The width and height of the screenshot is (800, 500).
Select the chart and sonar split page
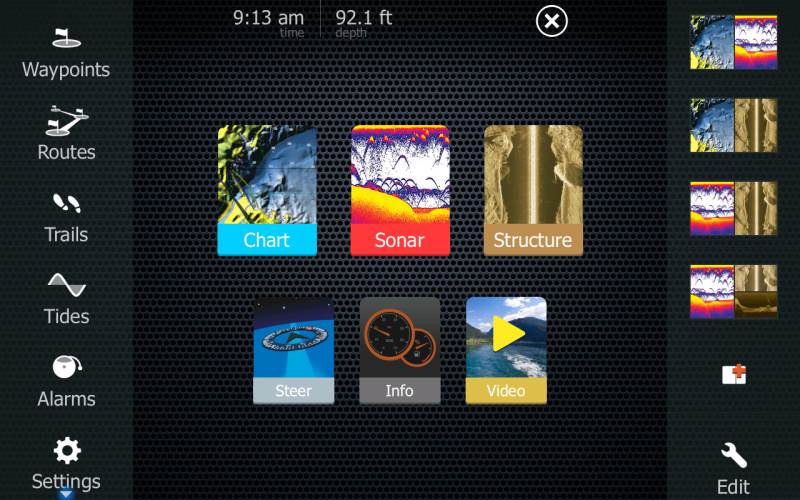[733, 42]
